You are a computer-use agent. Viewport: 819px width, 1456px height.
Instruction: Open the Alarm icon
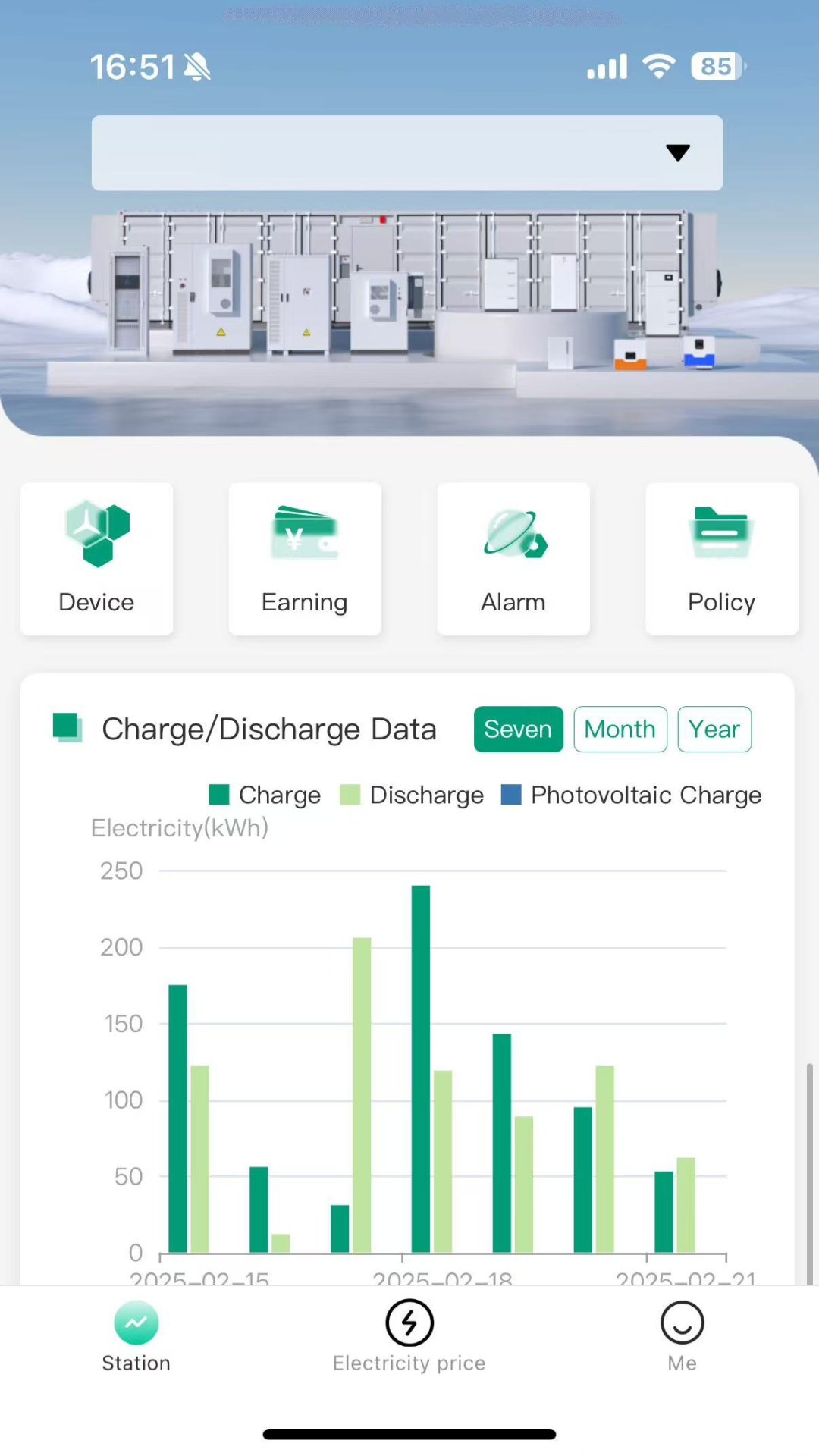513,535
